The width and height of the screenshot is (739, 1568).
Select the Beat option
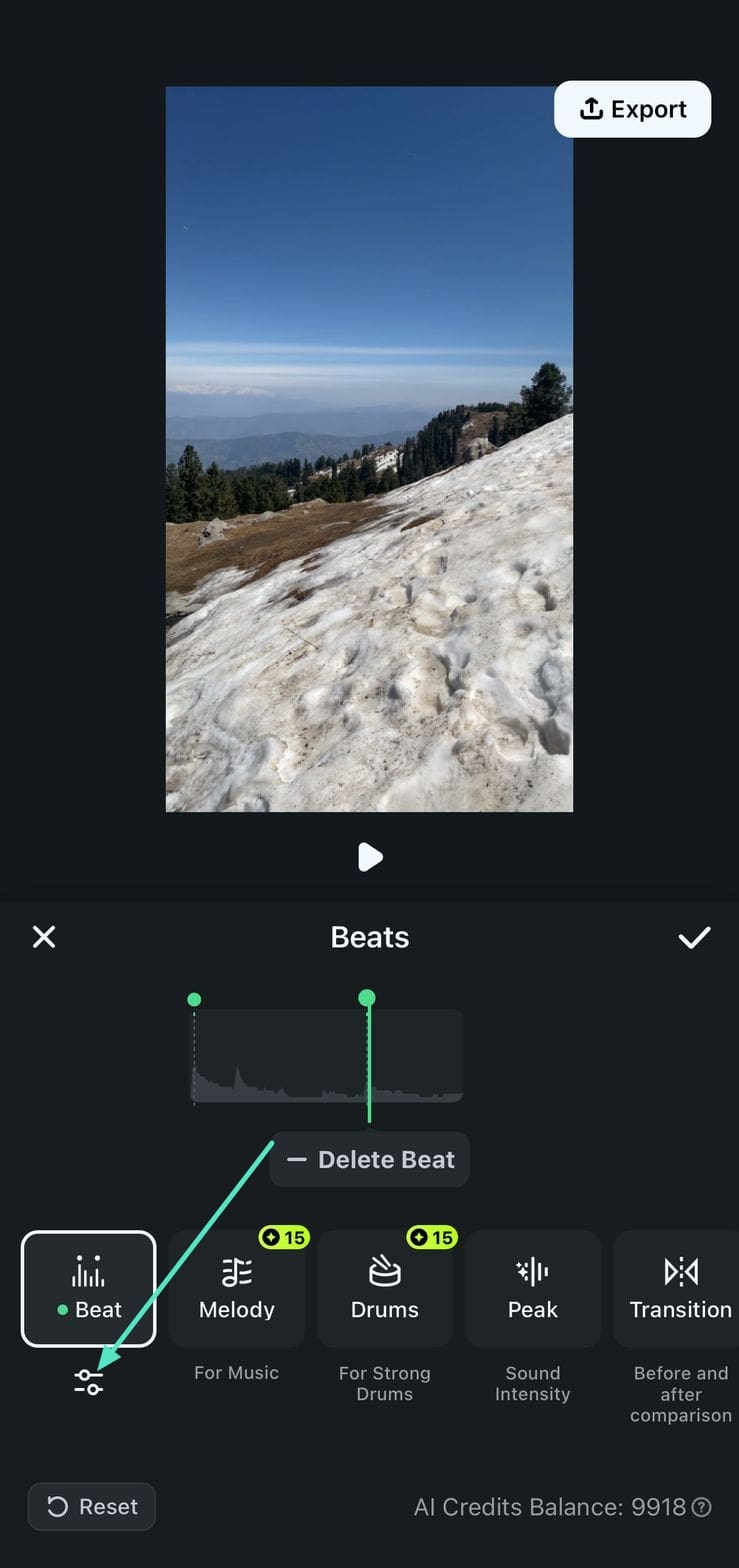tap(88, 1289)
